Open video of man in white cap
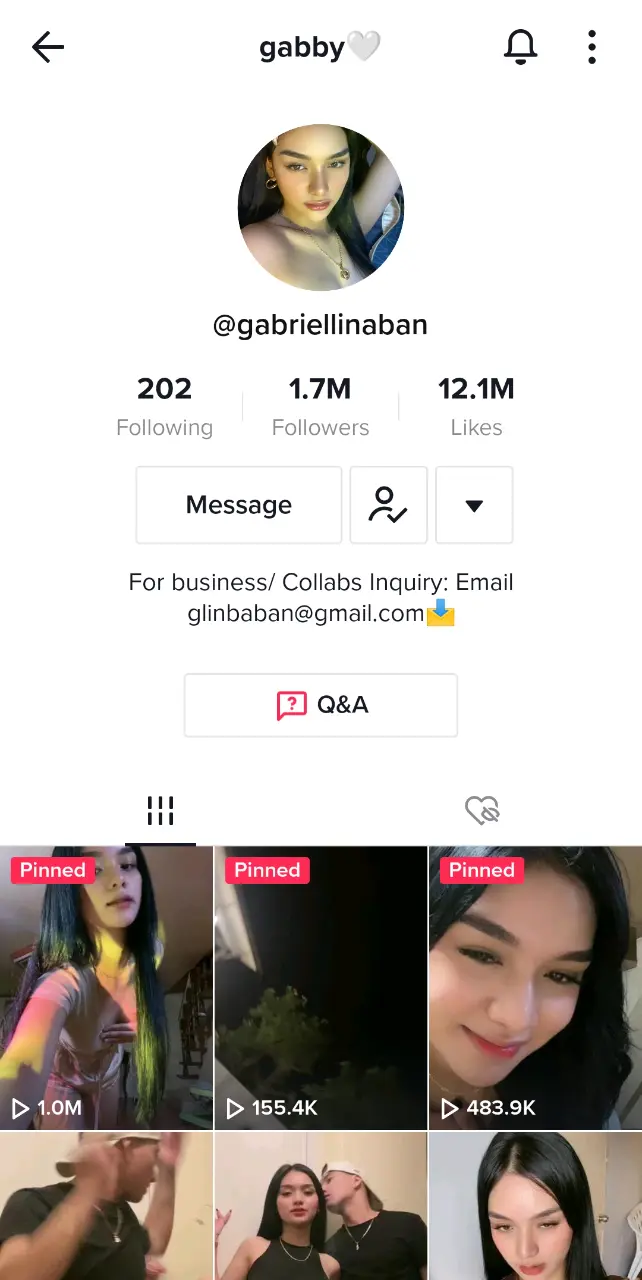Screen dimensions: 642x1280 pos(106,1206)
